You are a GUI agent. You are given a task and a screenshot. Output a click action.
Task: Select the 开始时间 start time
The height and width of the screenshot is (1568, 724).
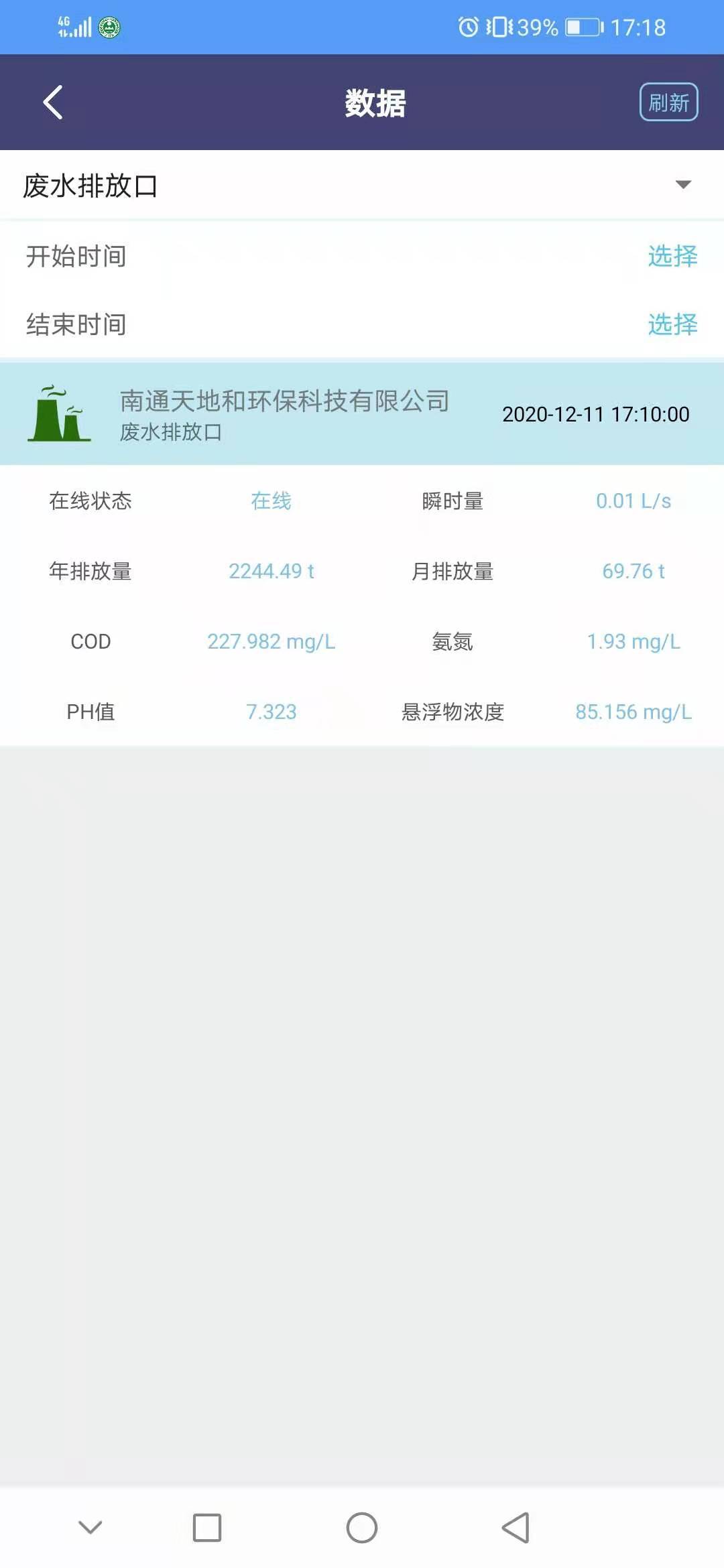click(x=672, y=256)
